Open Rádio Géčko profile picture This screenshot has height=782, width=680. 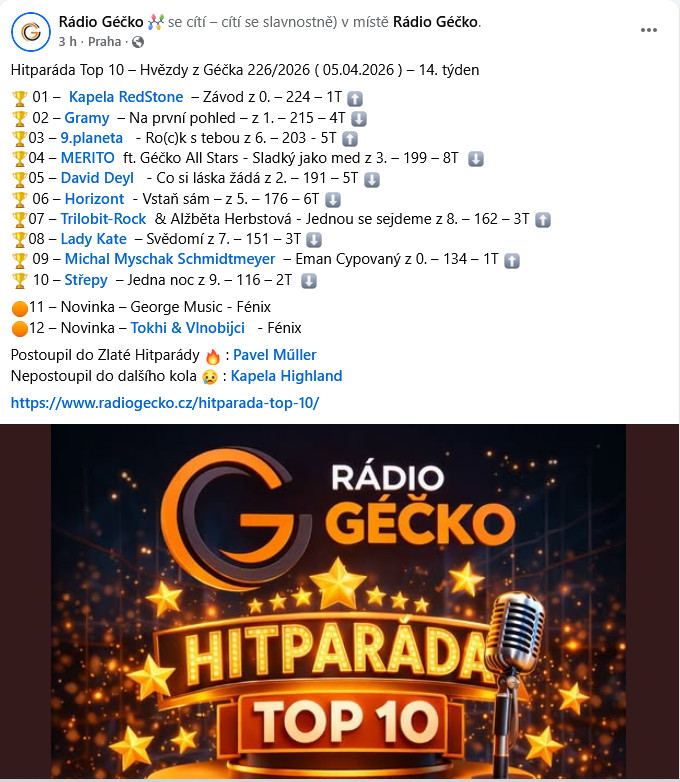31,31
